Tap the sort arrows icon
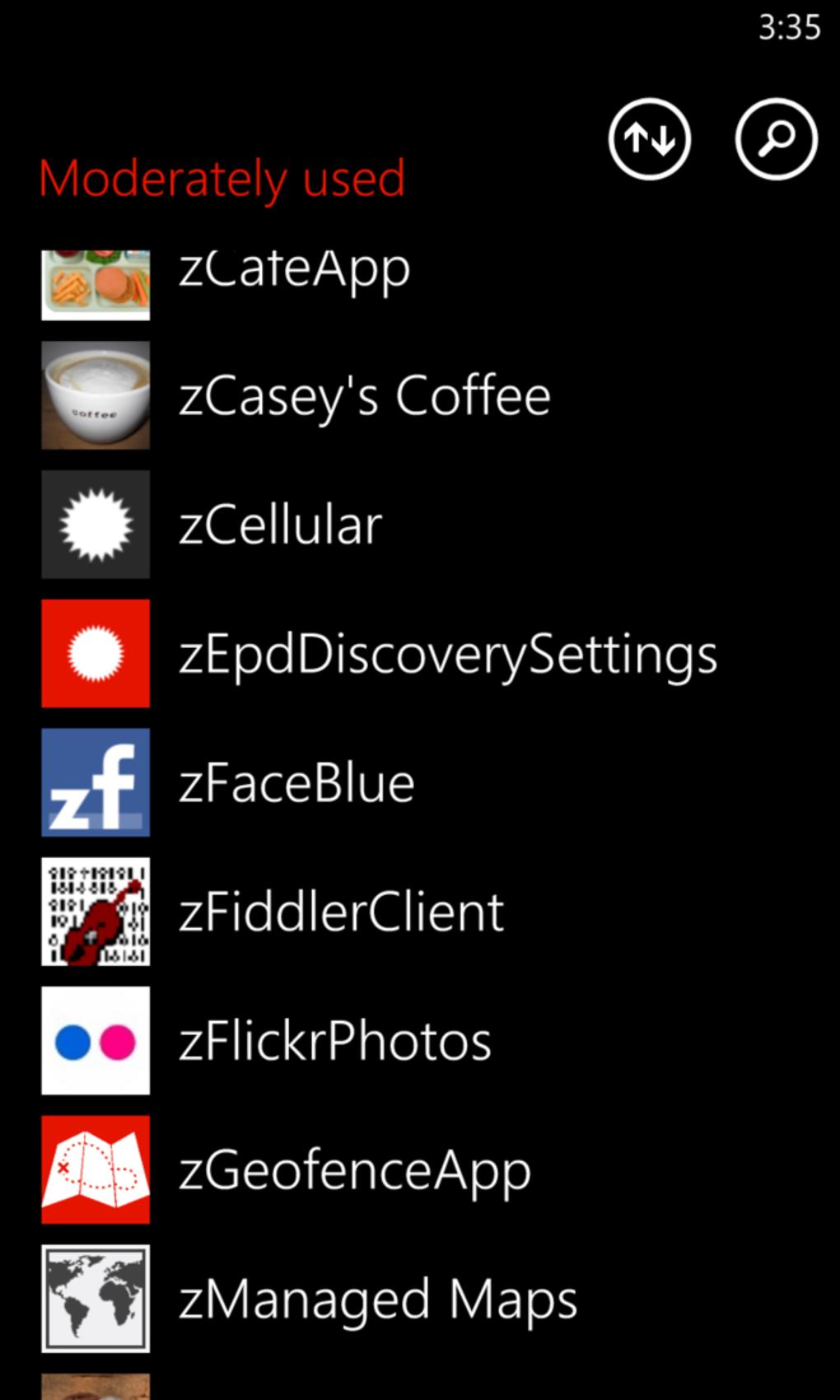 pyautogui.click(x=649, y=139)
